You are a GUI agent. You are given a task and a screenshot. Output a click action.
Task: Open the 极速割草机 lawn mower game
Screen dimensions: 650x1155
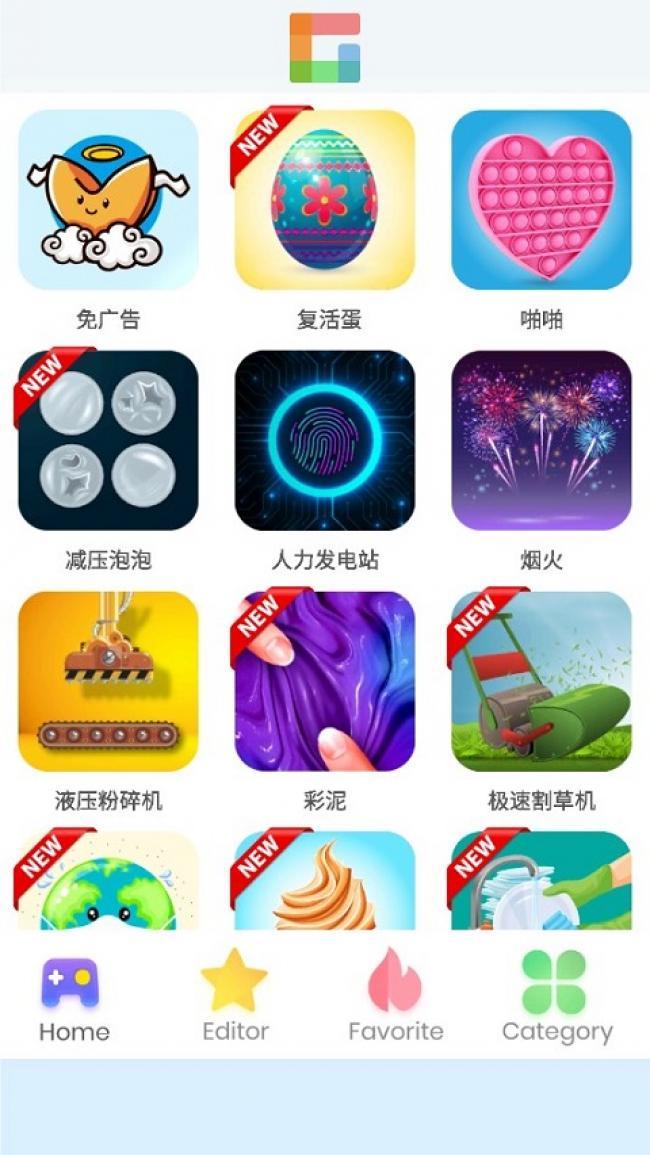coord(541,681)
